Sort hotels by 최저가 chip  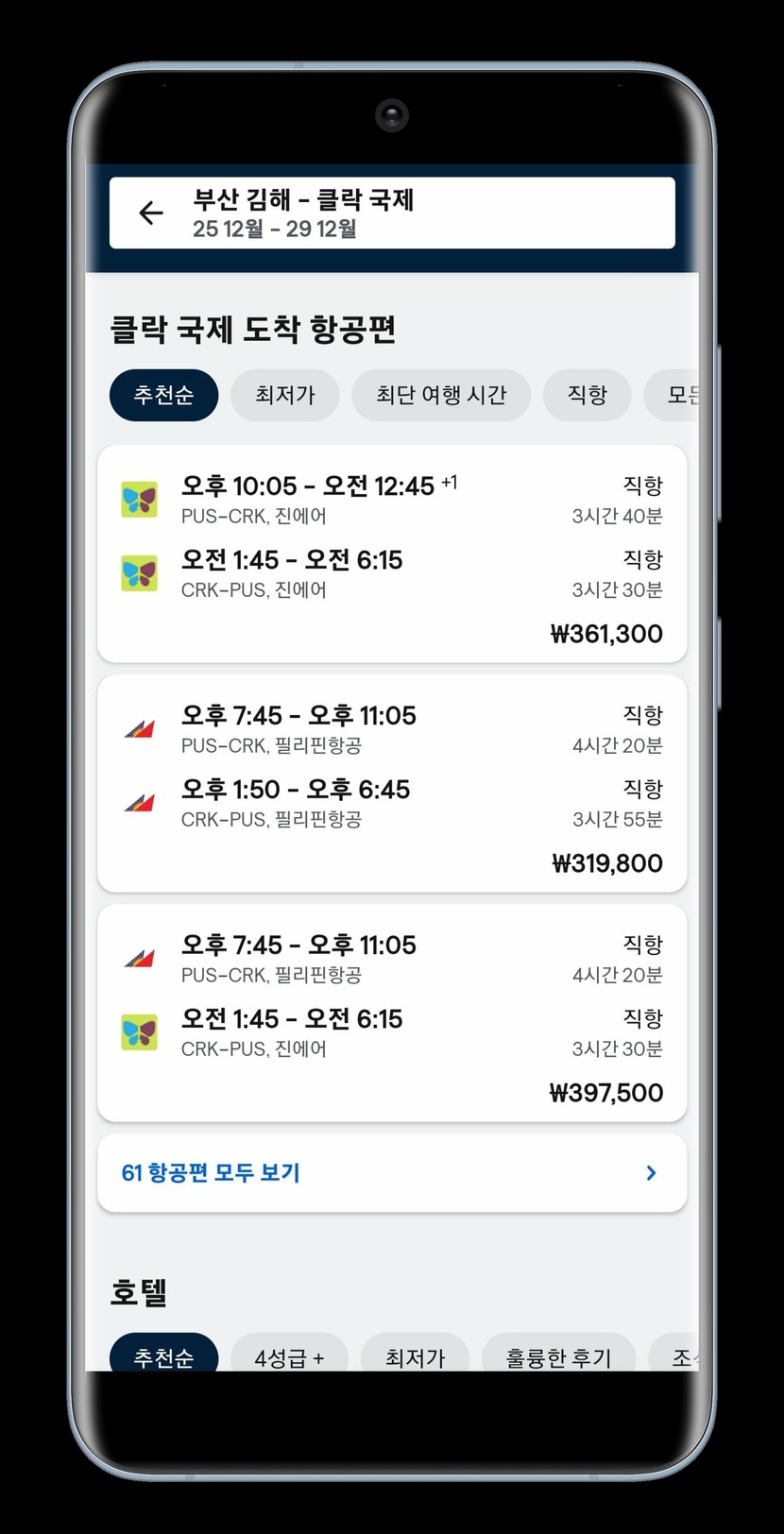[x=415, y=1356]
